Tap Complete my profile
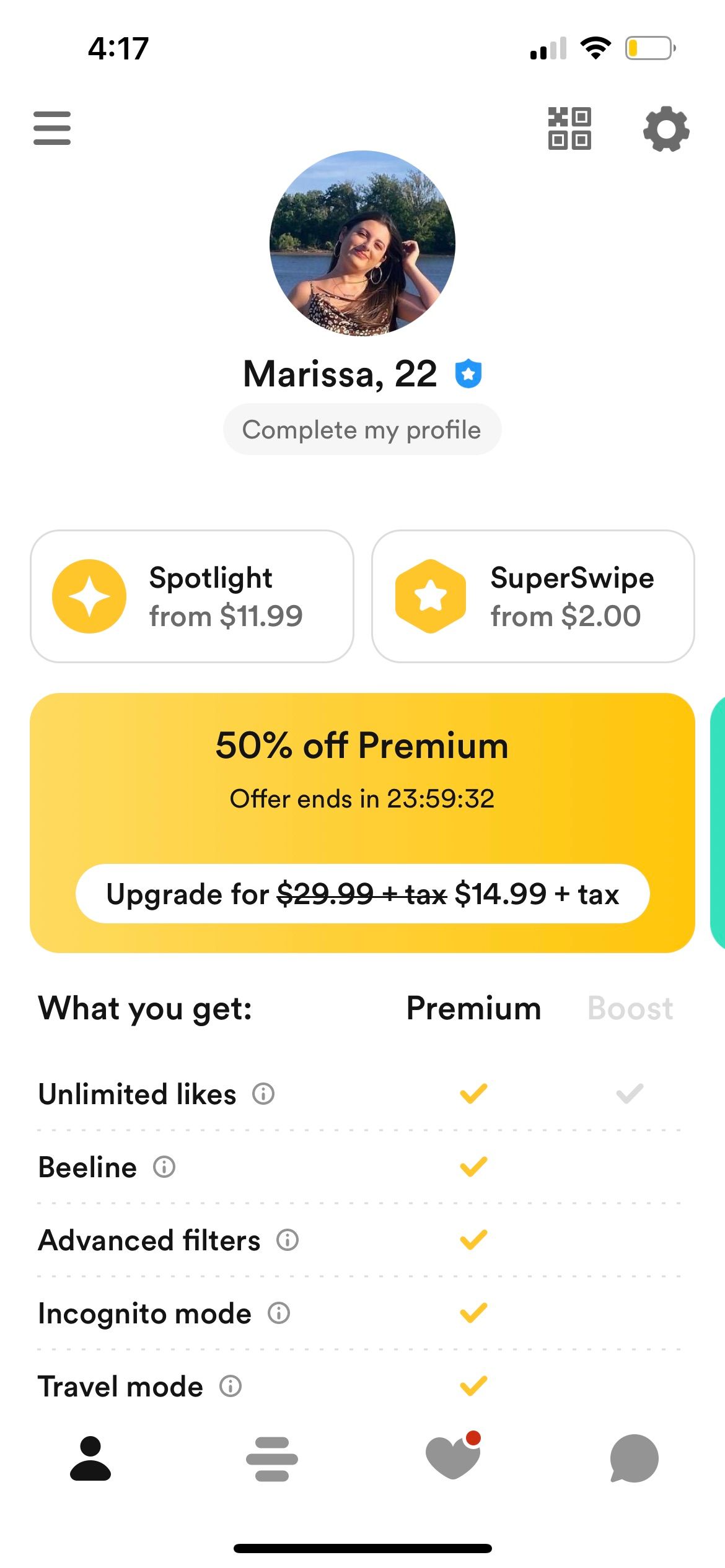The width and height of the screenshot is (725, 1568). (362, 429)
